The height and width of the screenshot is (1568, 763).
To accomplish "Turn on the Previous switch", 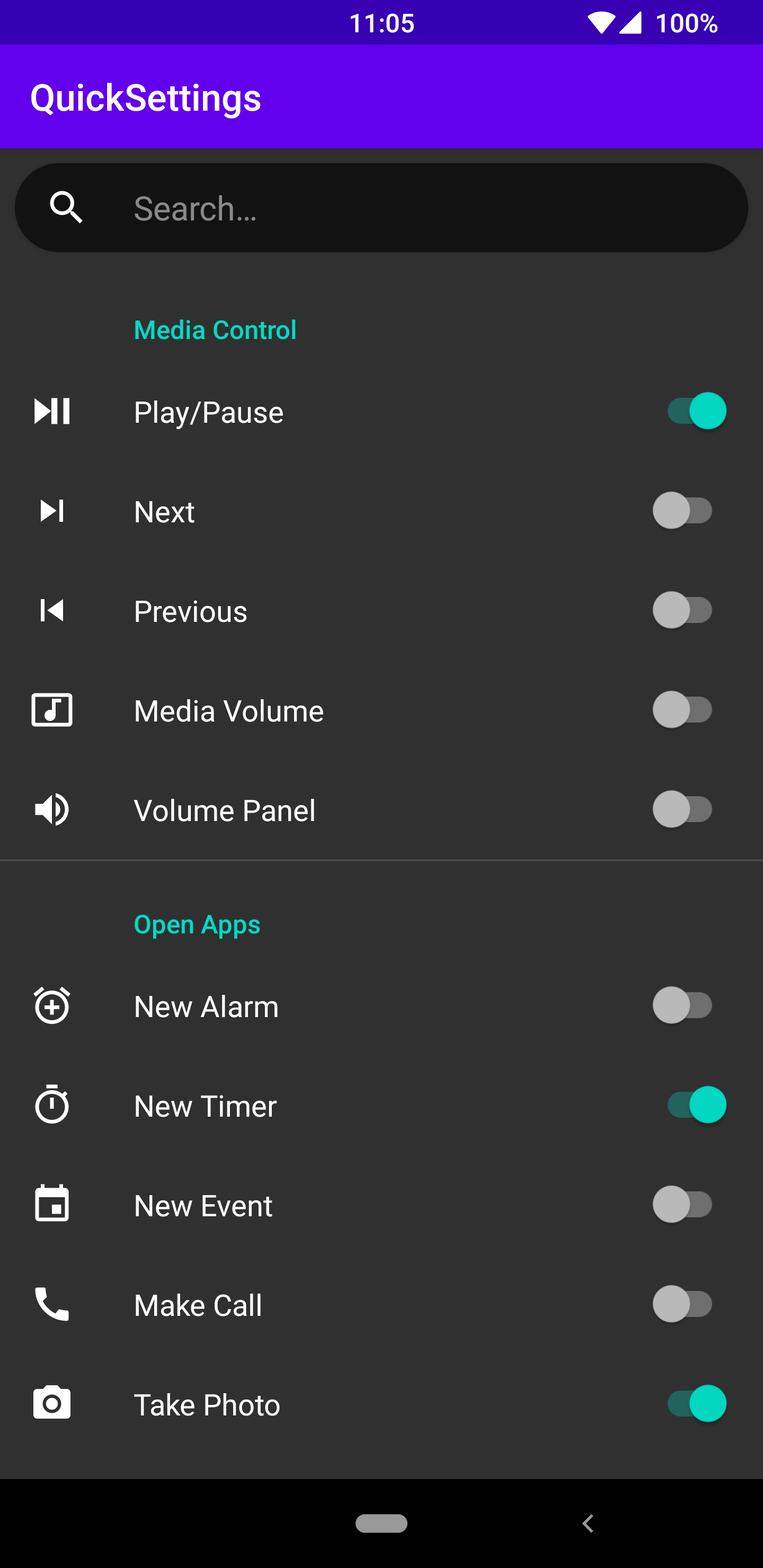I will point(682,611).
